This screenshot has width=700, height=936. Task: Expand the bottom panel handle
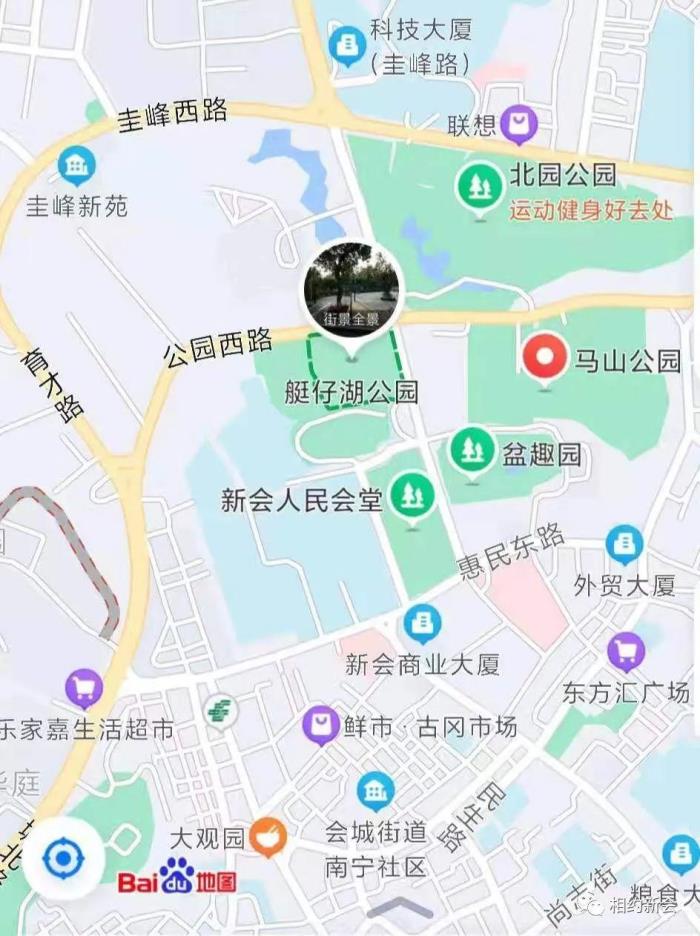click(x=400, y=908)
